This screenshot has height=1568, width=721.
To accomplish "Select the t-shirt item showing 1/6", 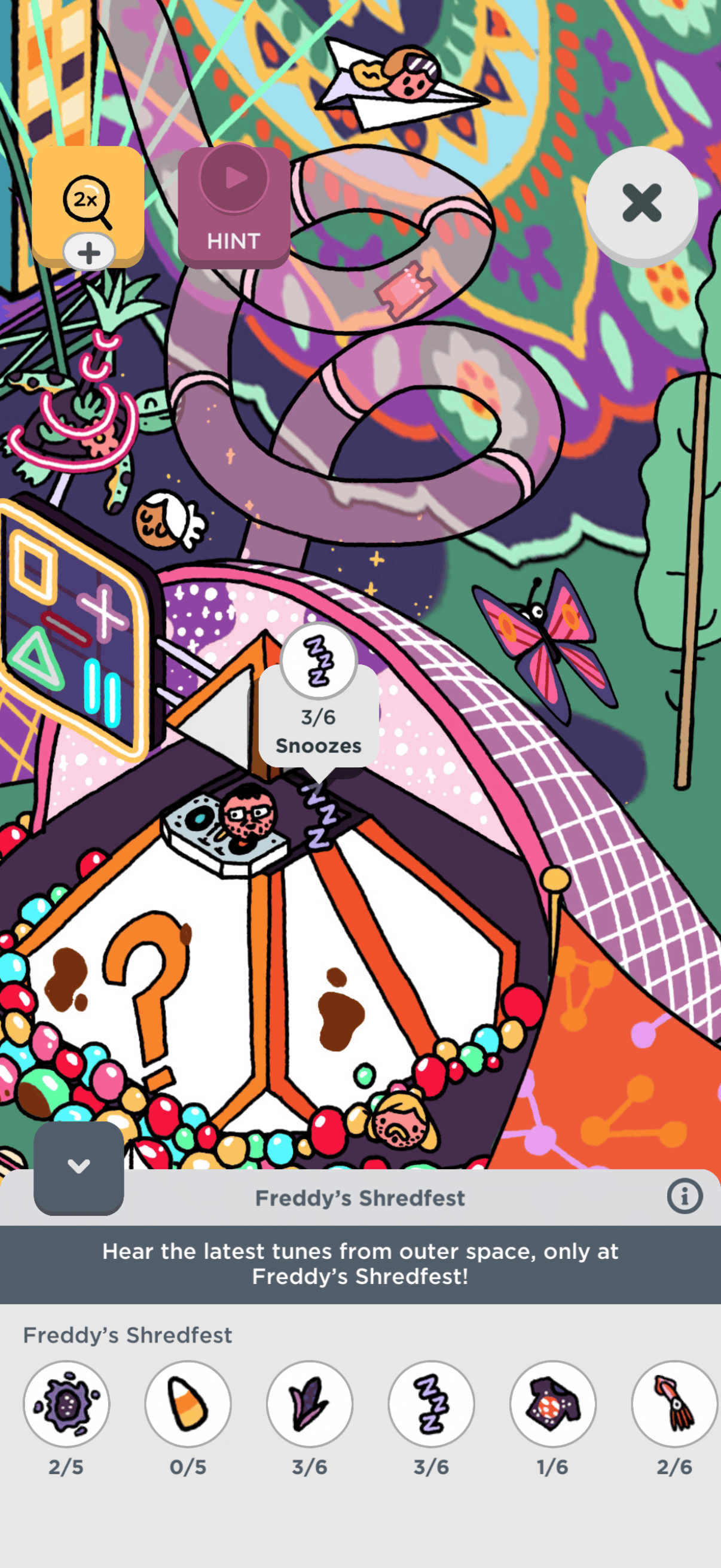I will 552,1404.
